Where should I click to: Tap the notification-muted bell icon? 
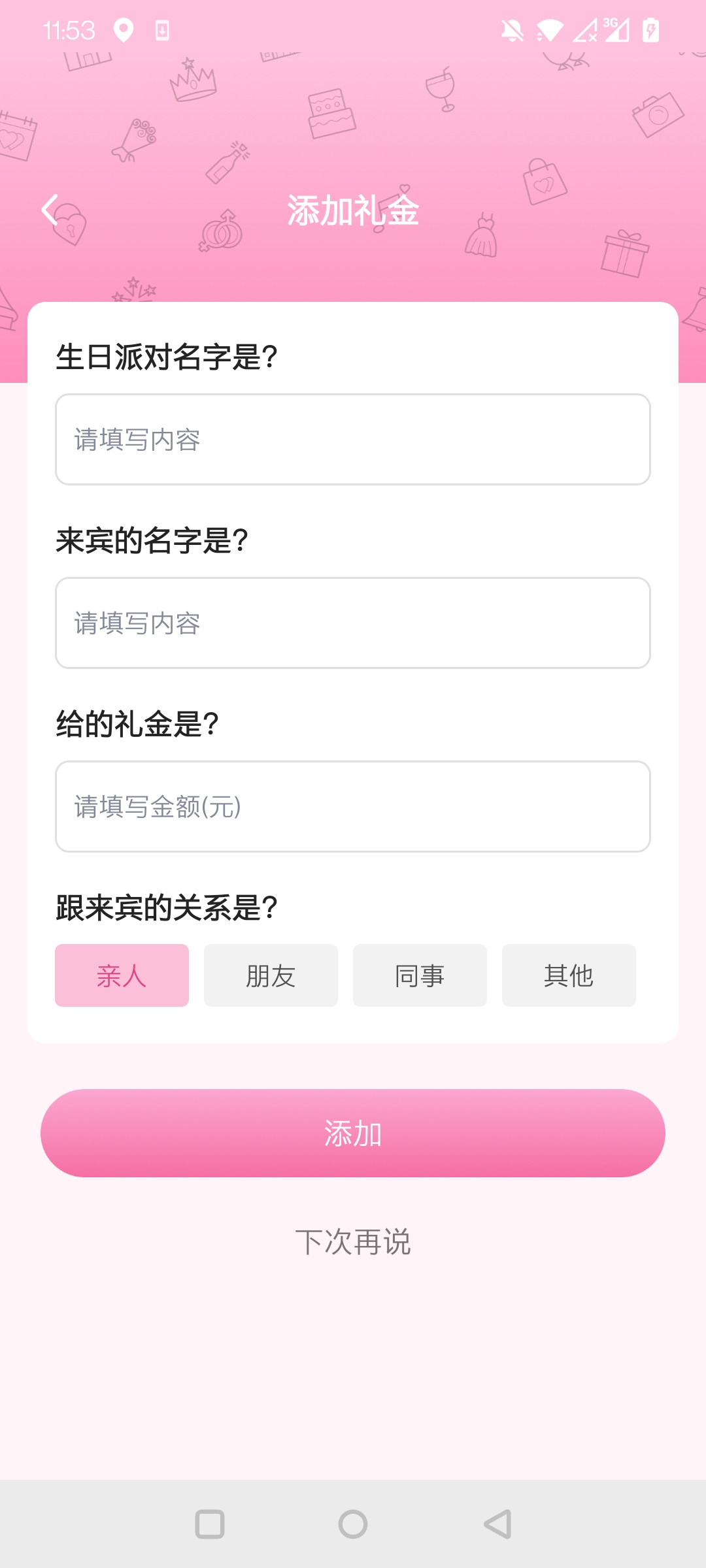(512, 29)
